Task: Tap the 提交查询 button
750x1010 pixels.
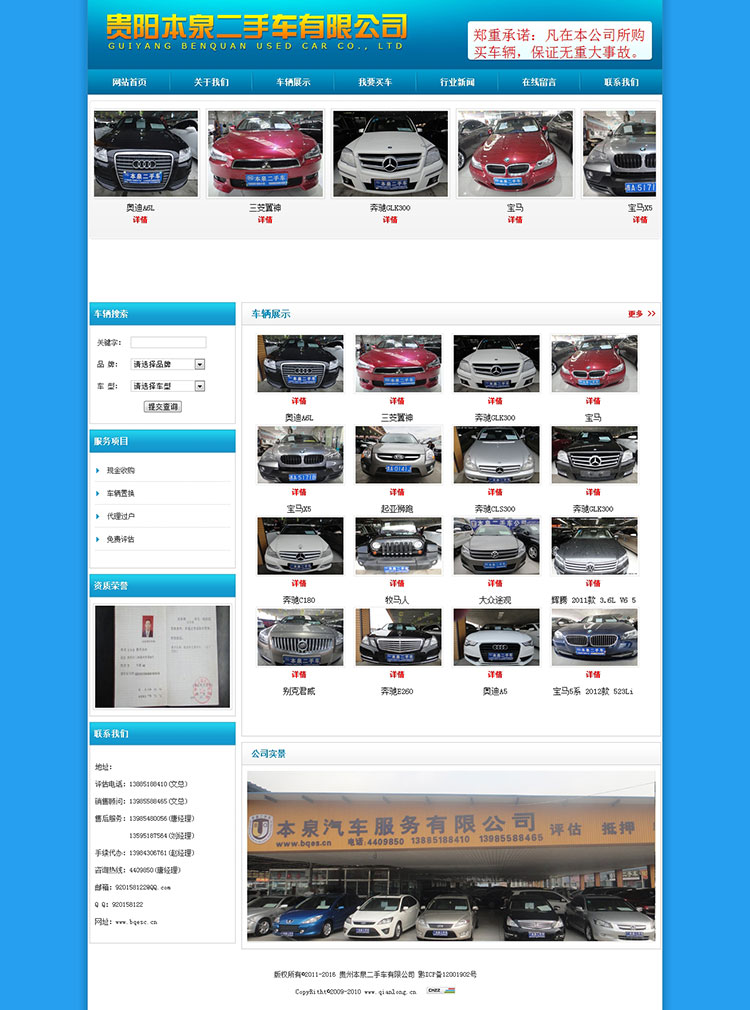Action: coord(163,407)
